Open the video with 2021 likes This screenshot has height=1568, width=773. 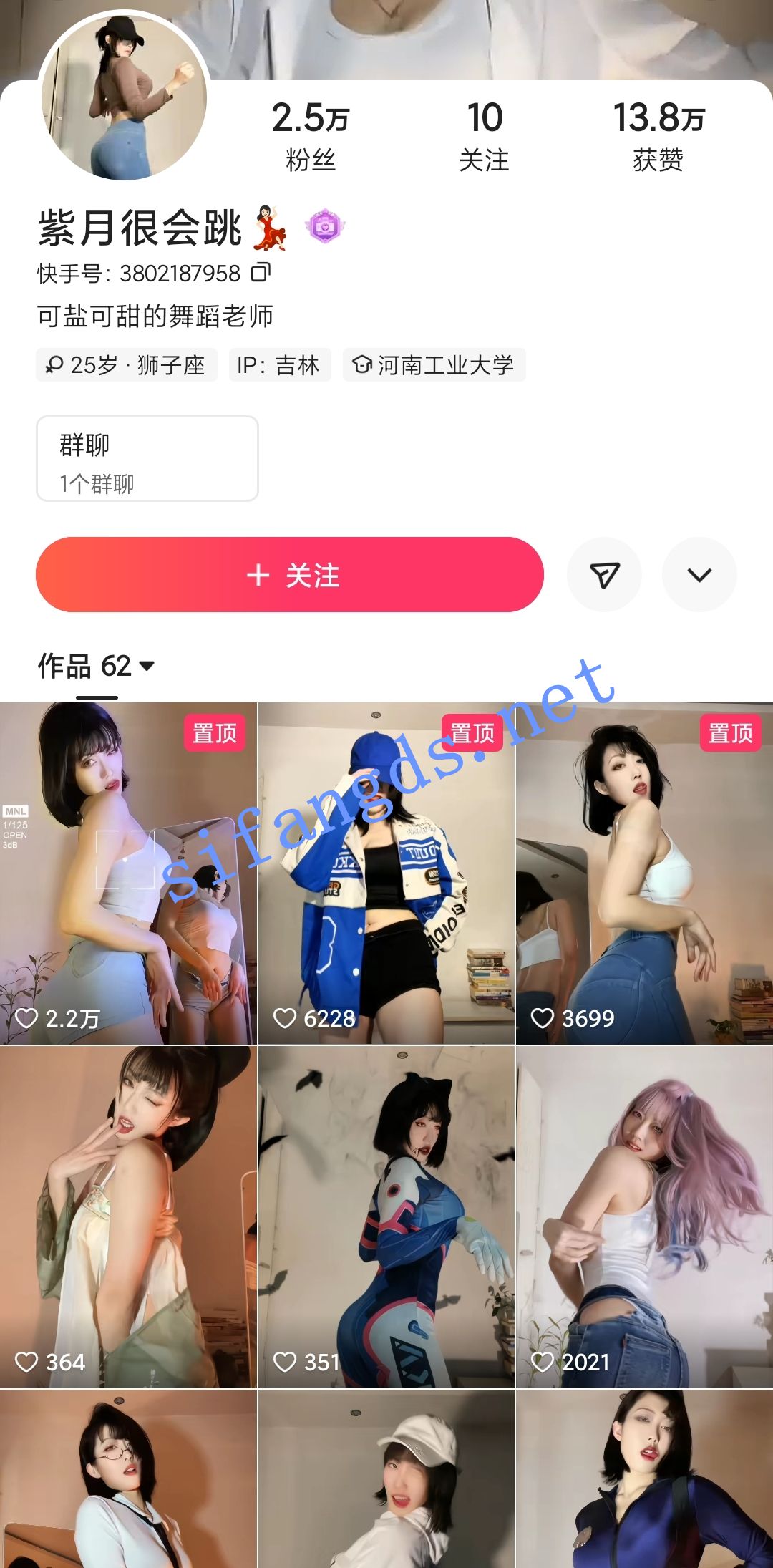click(644, 1216)
